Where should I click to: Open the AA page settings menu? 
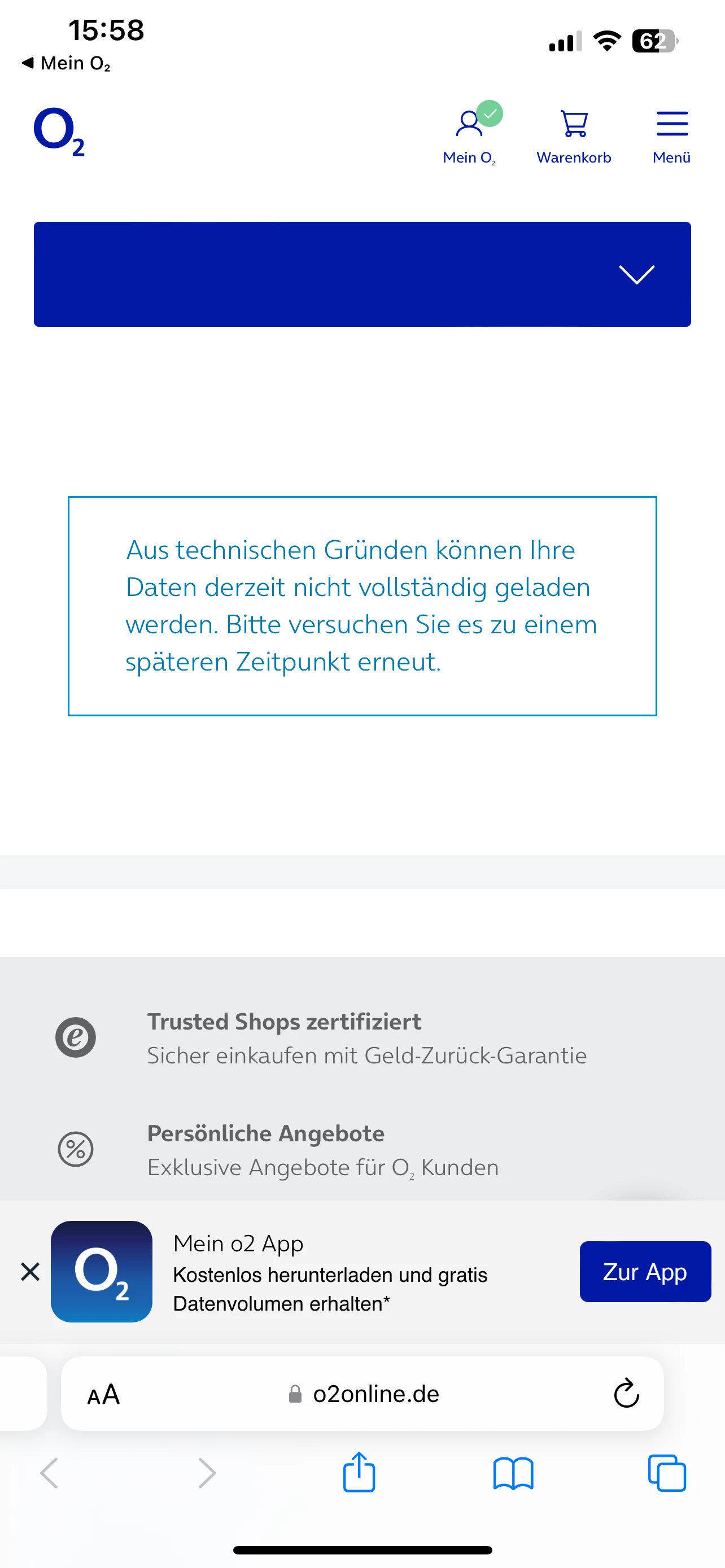coord(103,1394)
